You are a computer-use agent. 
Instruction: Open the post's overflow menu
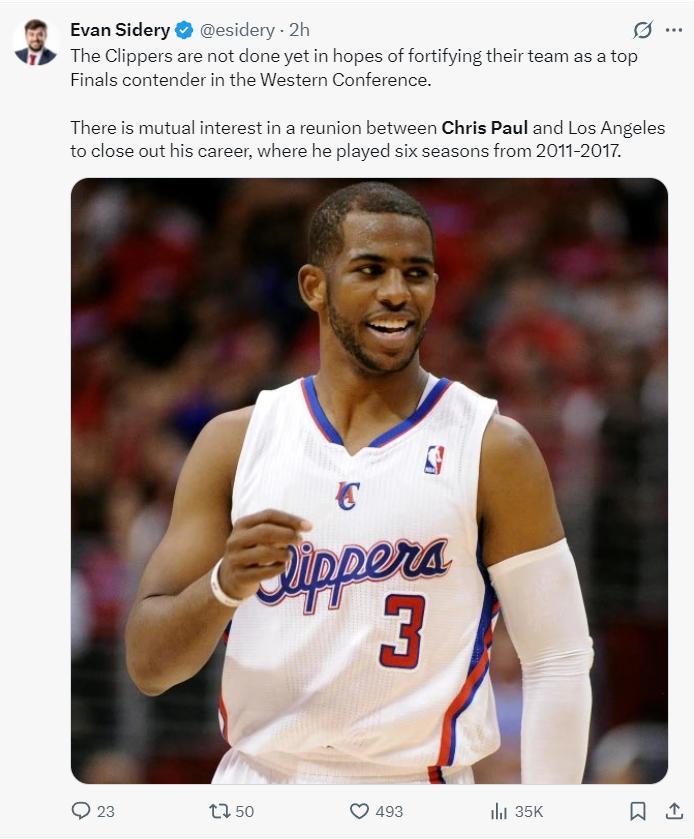point(673,30)
